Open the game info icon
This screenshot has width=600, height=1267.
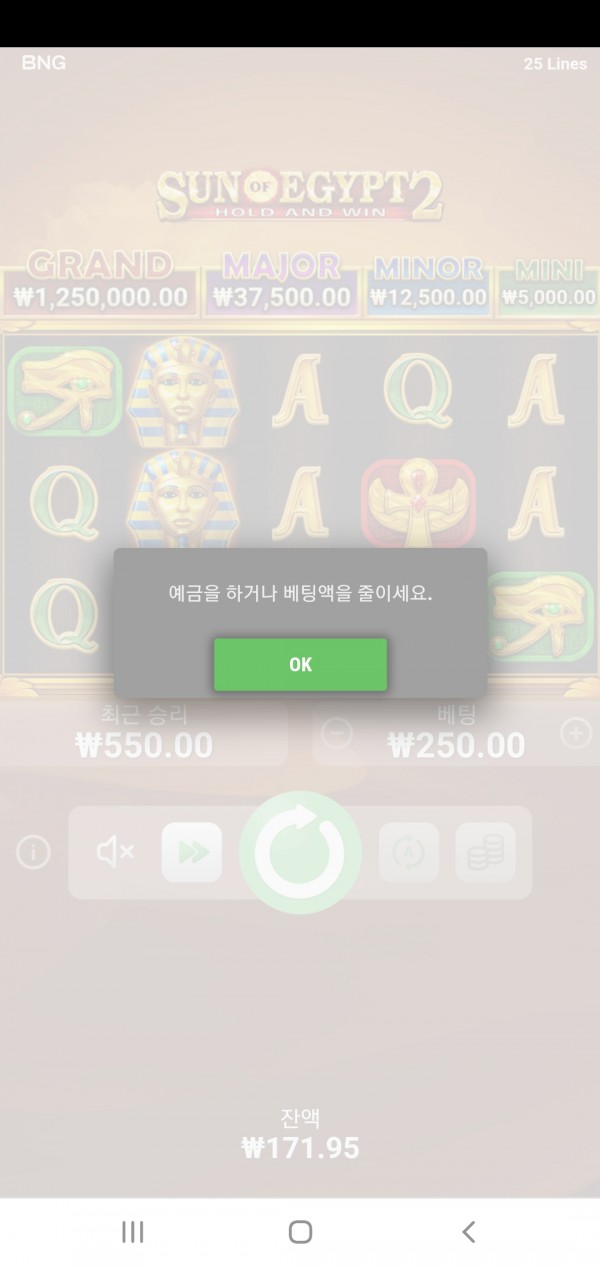[x=33, y=853]
